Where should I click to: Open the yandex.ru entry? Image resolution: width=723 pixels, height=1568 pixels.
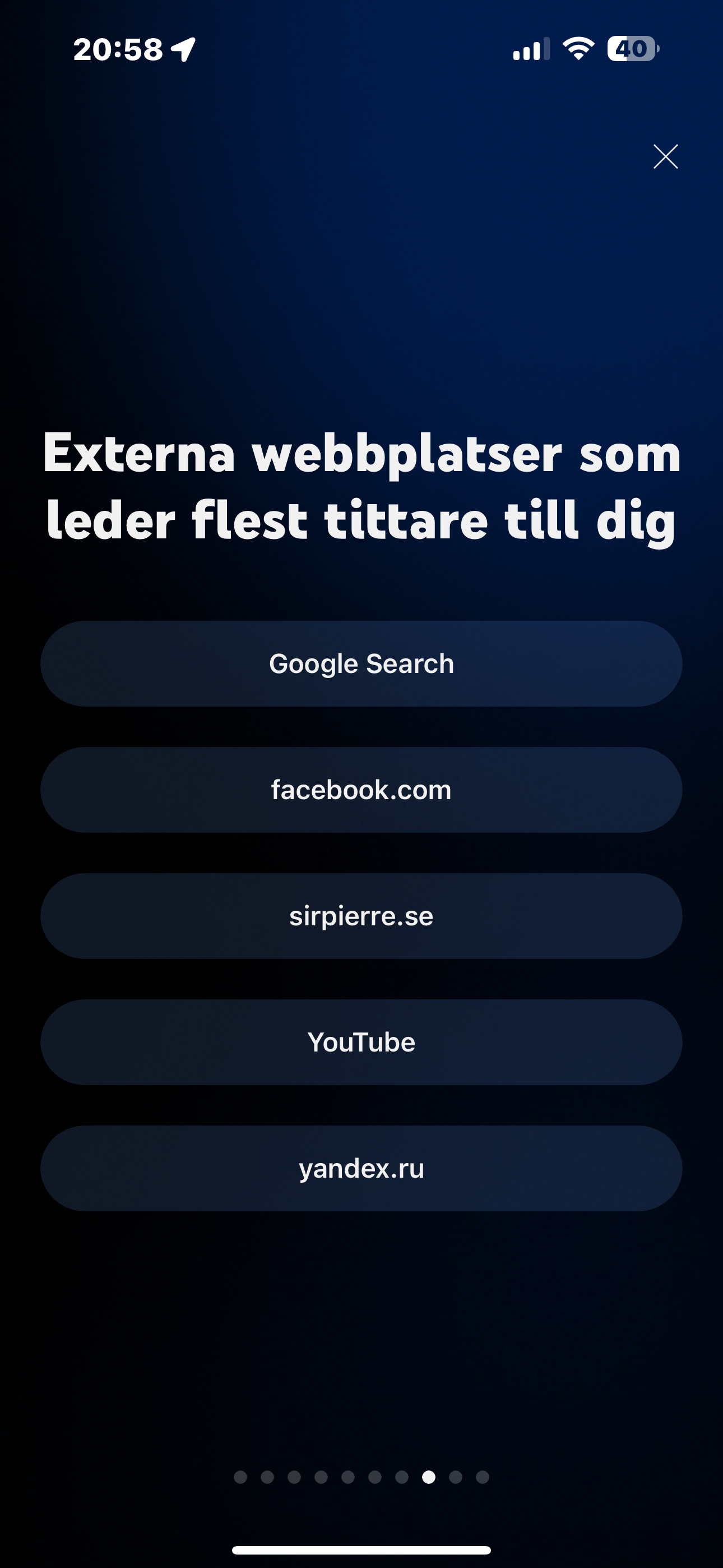361,1168
